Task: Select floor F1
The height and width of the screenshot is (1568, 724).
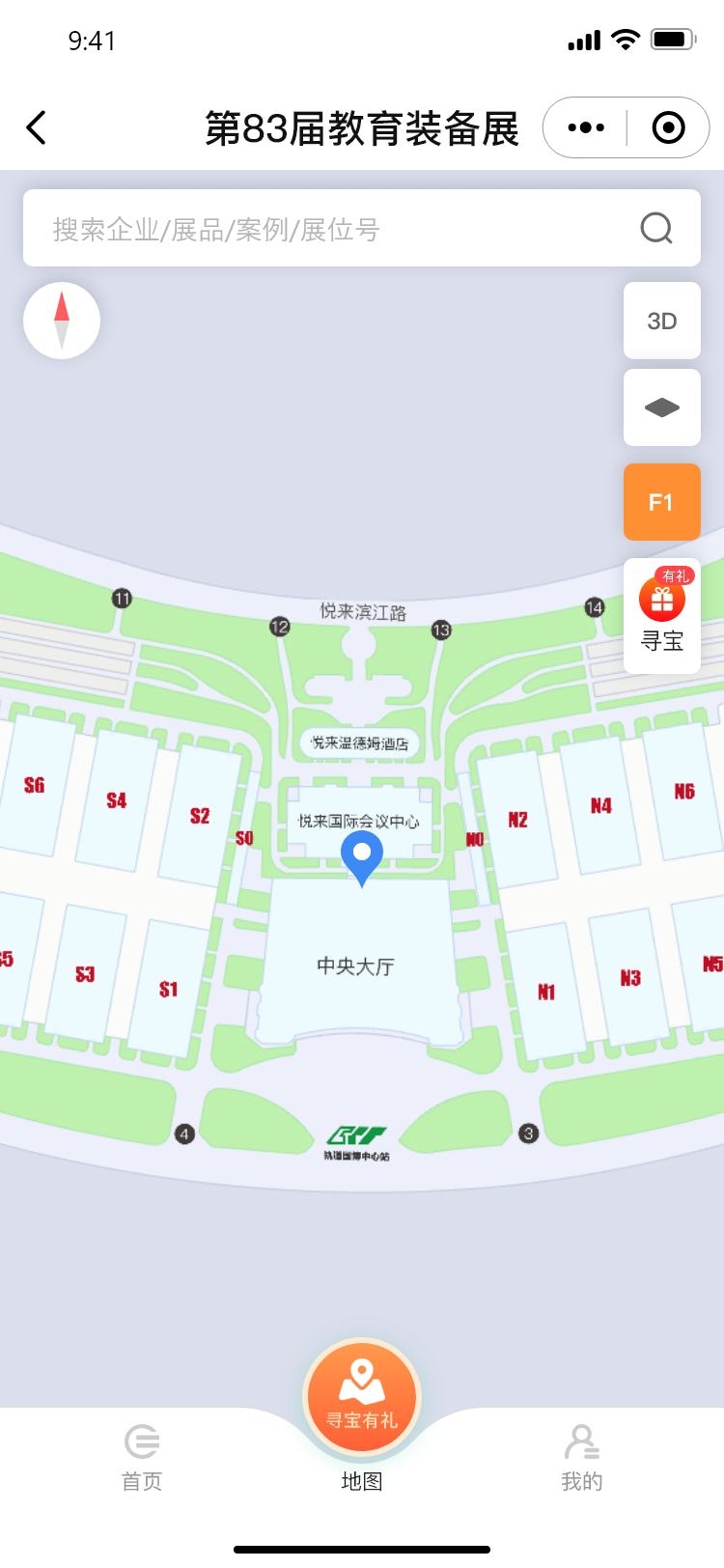Action: tap(661, 502)
